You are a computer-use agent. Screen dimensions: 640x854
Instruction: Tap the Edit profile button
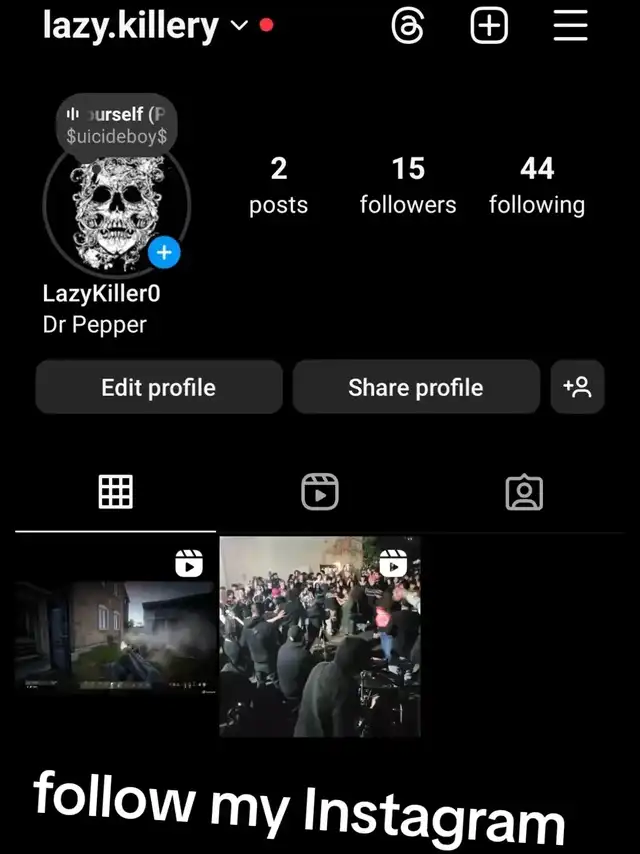click(159, 387)
